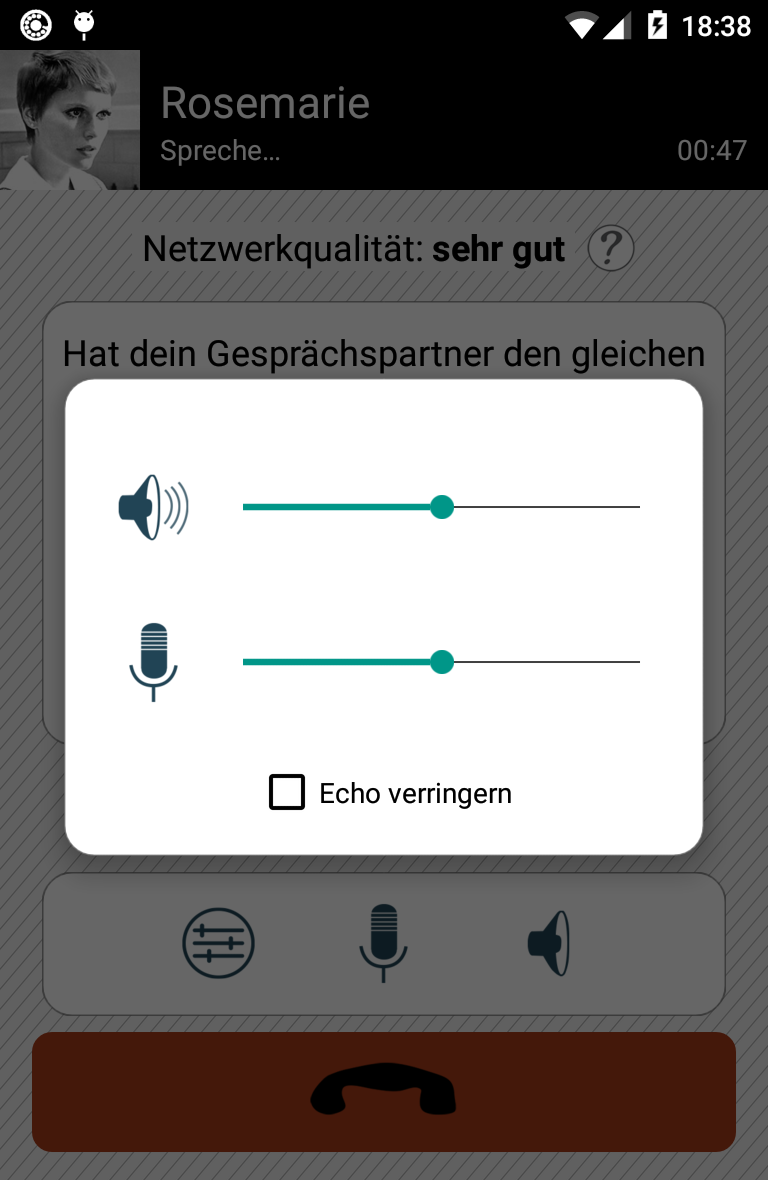End the call with Rosemarie
Screen dimensions: 768x1180
384,1091
